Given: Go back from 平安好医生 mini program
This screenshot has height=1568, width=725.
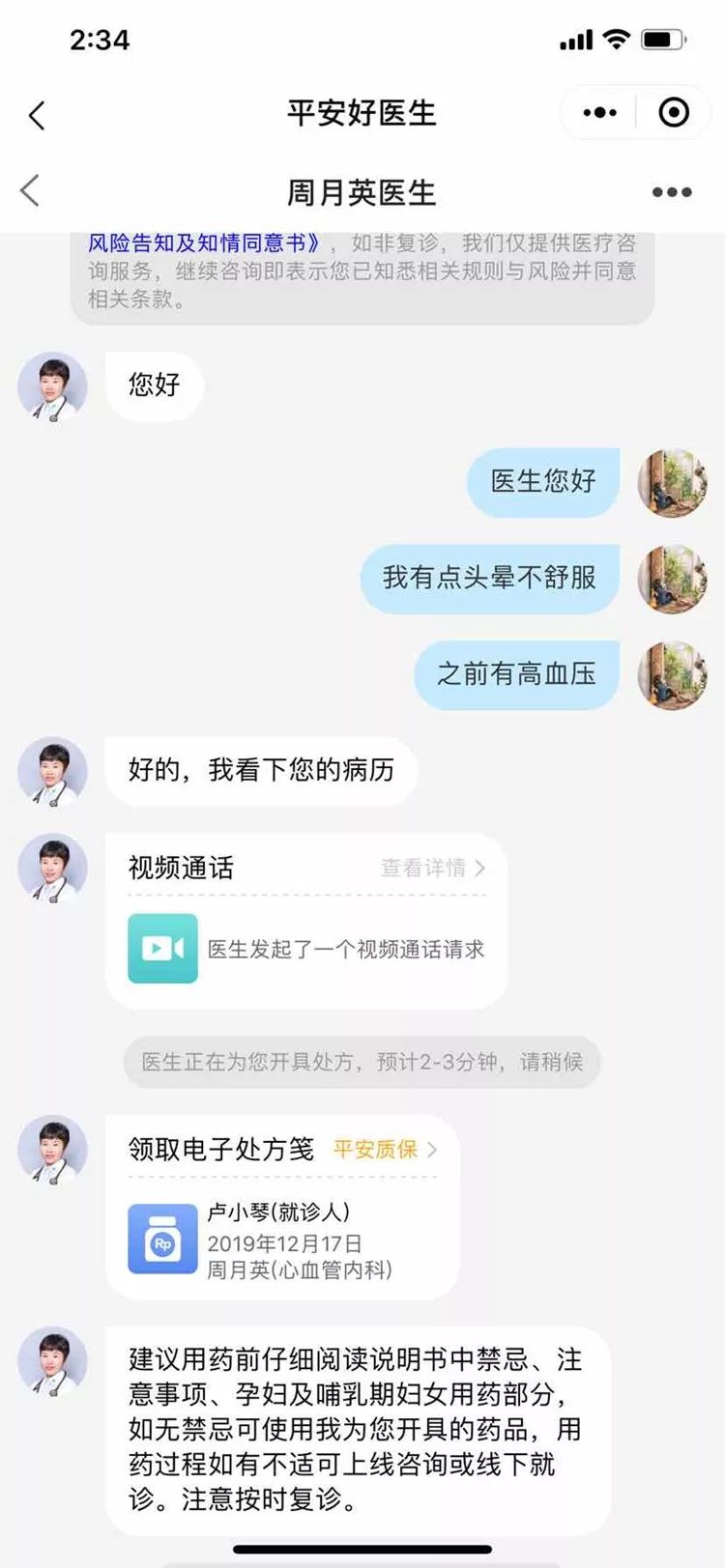Looking at the screenshot, I should tap(37, 115).
